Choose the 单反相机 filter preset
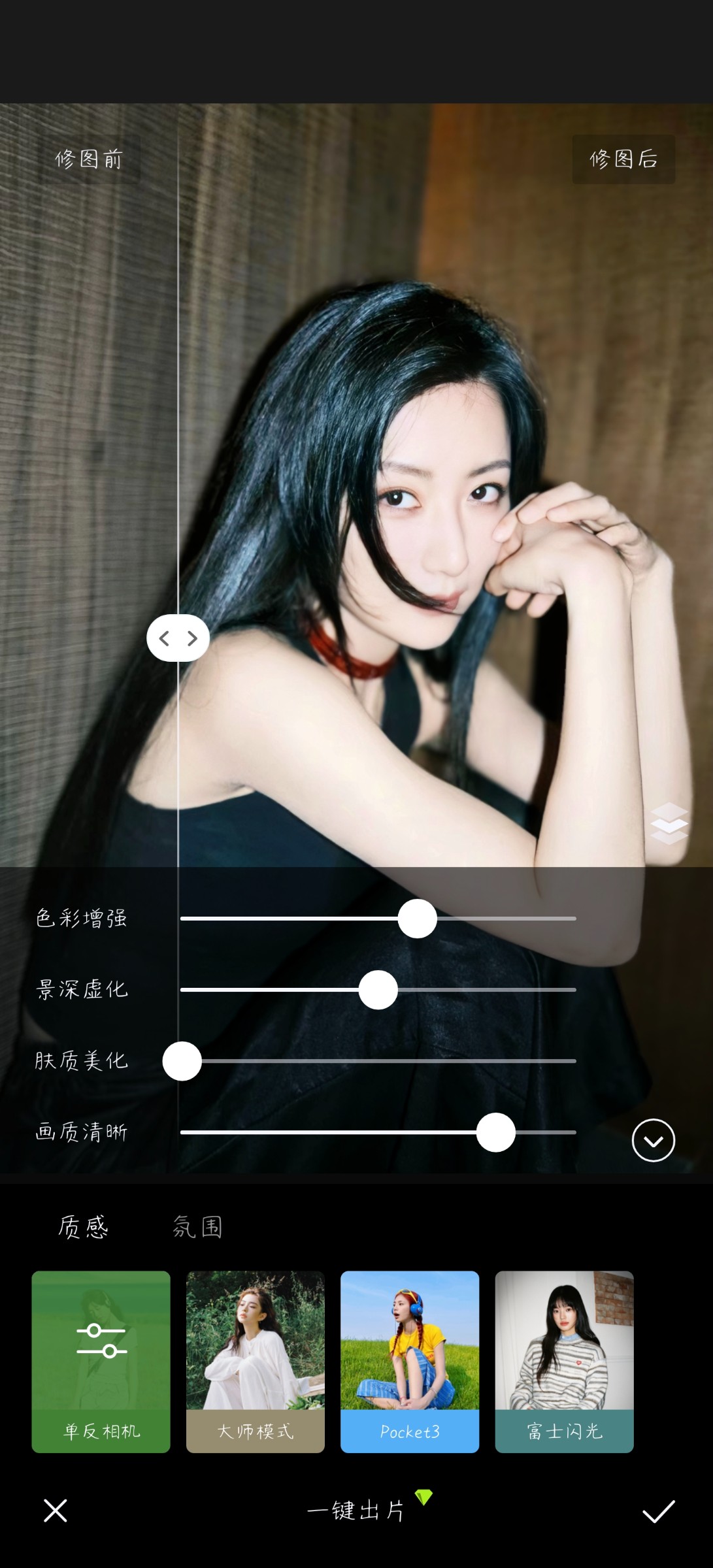Screen dimensions: 713x1568 101,1362
